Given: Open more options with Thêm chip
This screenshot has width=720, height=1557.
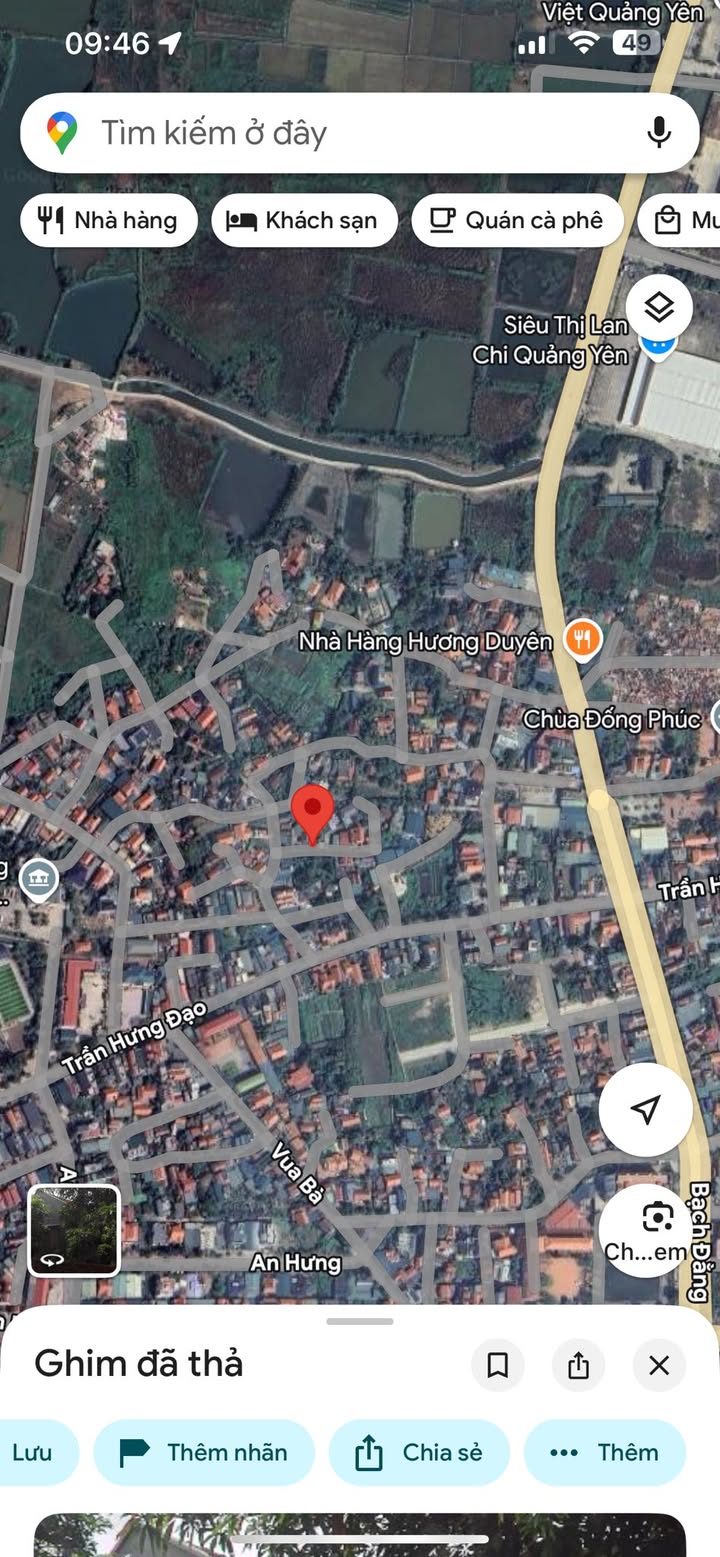Looking at the screenshot, I should [605, 1452].
